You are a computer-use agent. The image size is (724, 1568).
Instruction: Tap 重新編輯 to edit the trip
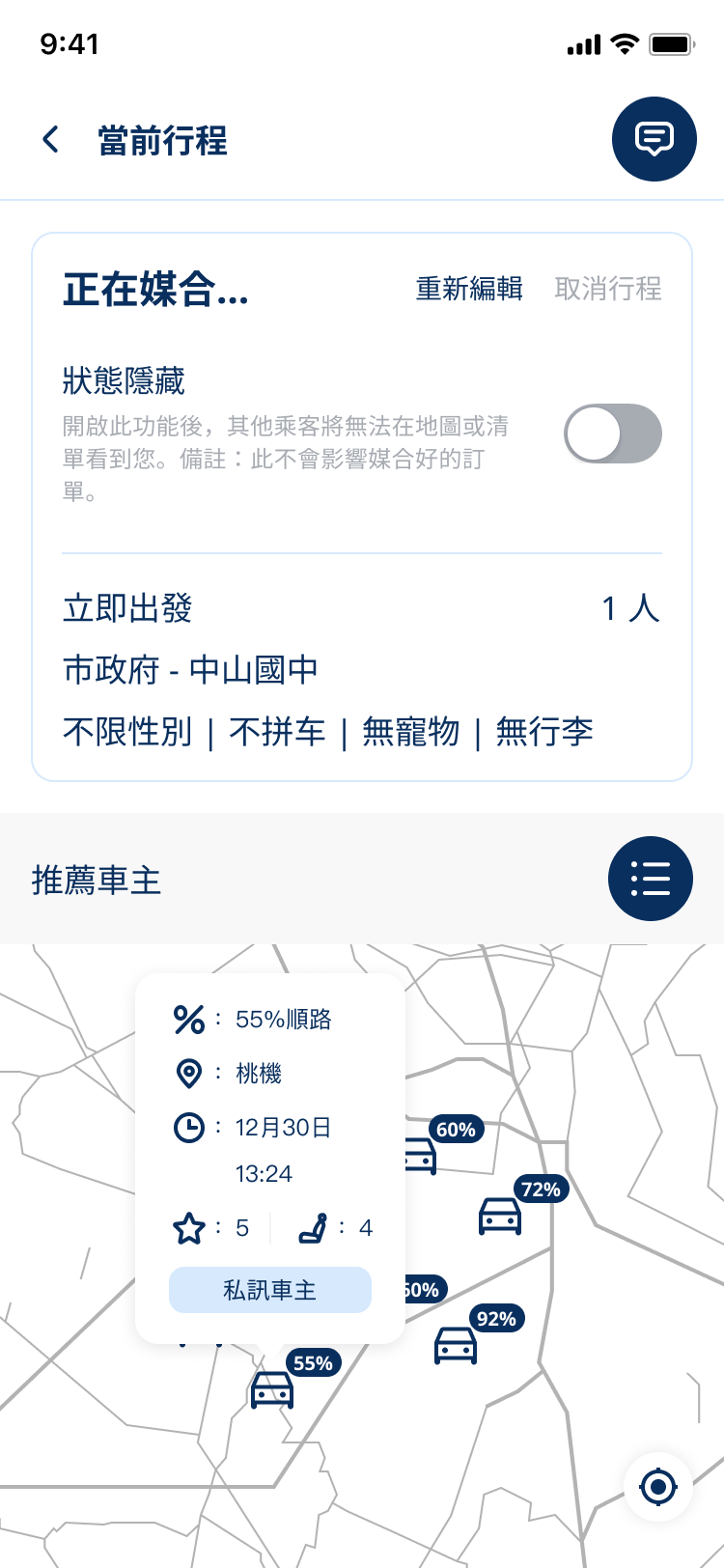point(469,289)
